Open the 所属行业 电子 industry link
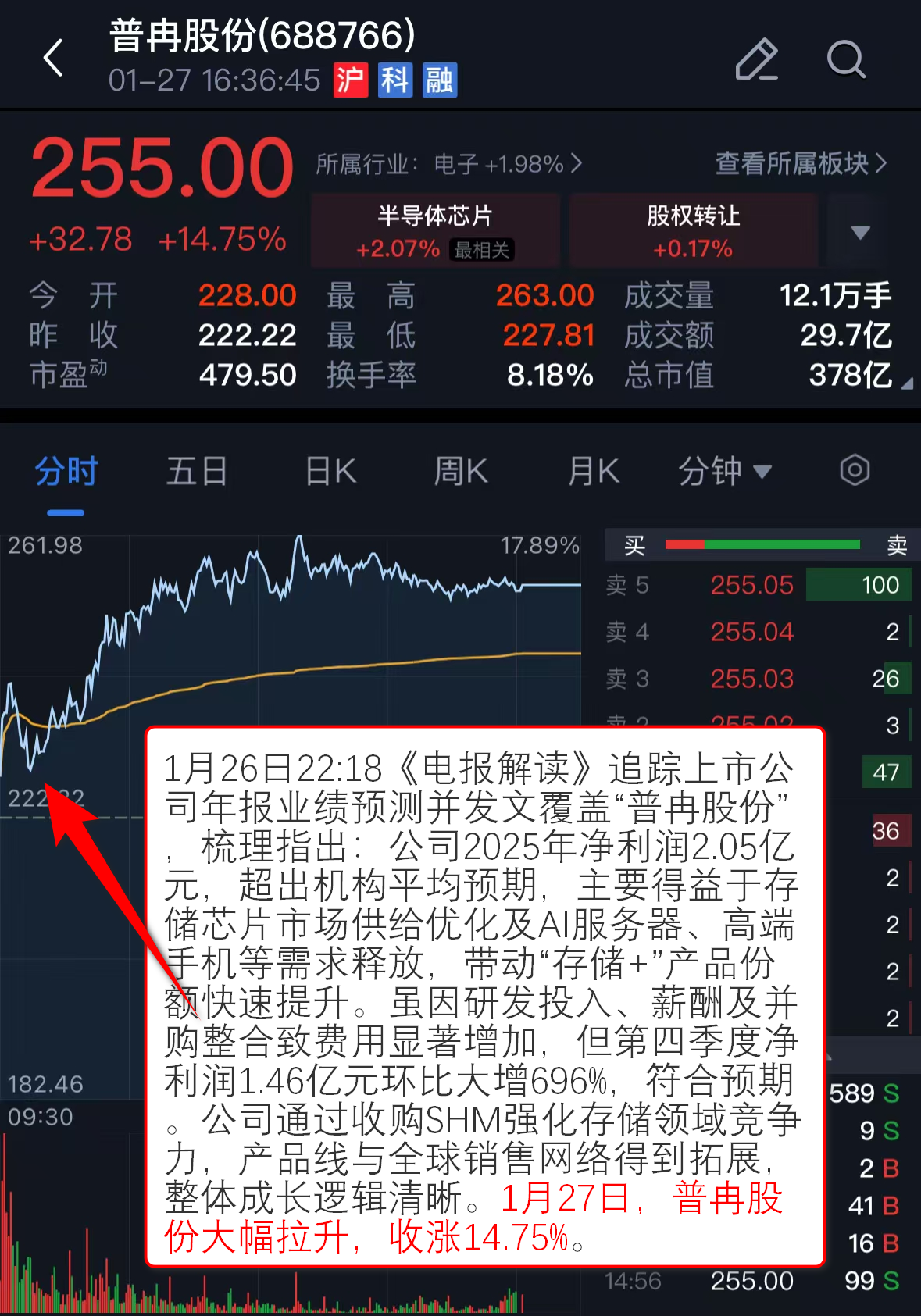This screenshot has width=921, height=1316. [448, 164]
